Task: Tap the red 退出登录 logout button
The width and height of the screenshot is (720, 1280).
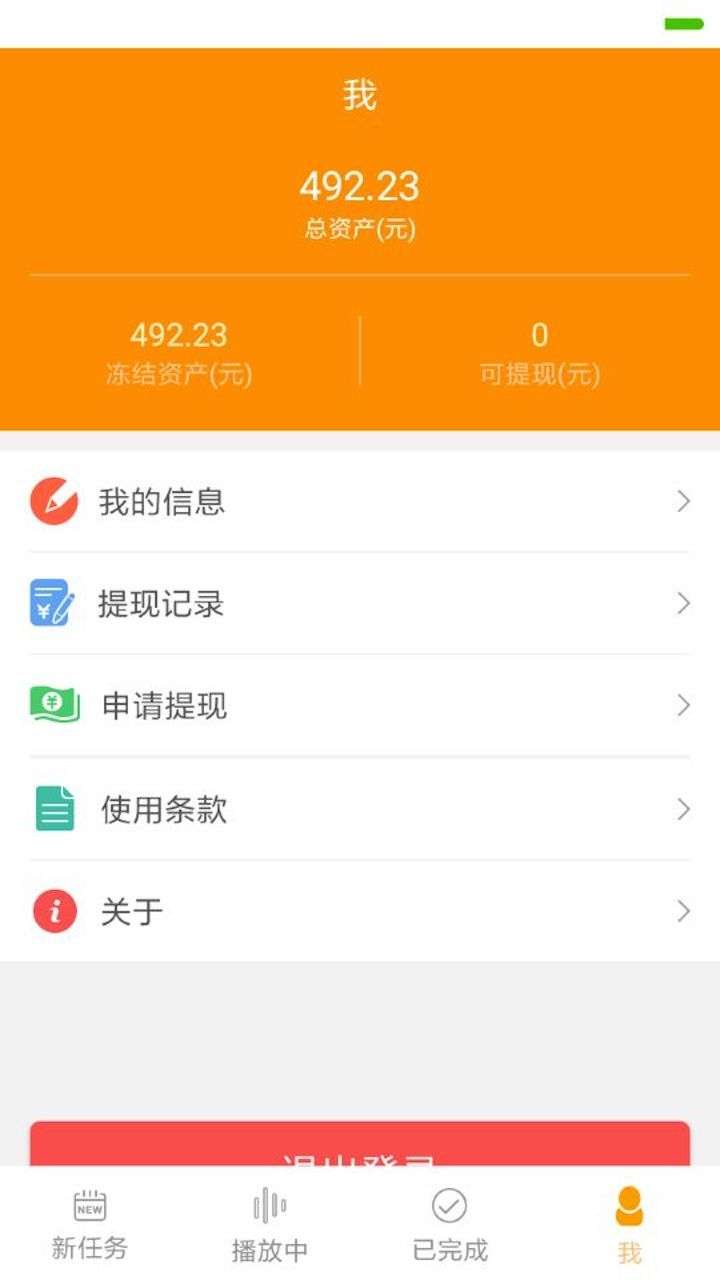Action: pyautogui.click(x=360, y=1145)
